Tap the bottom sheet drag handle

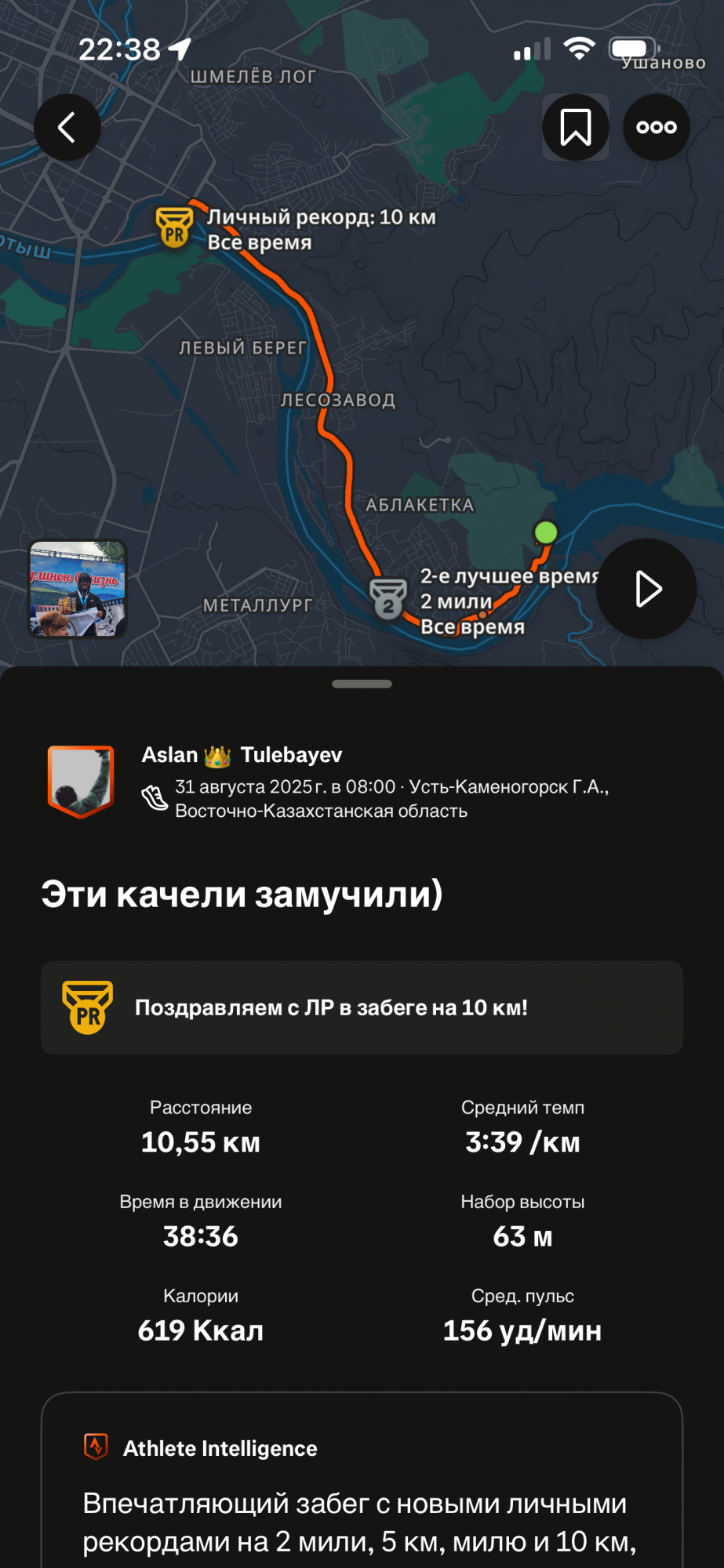362,684
